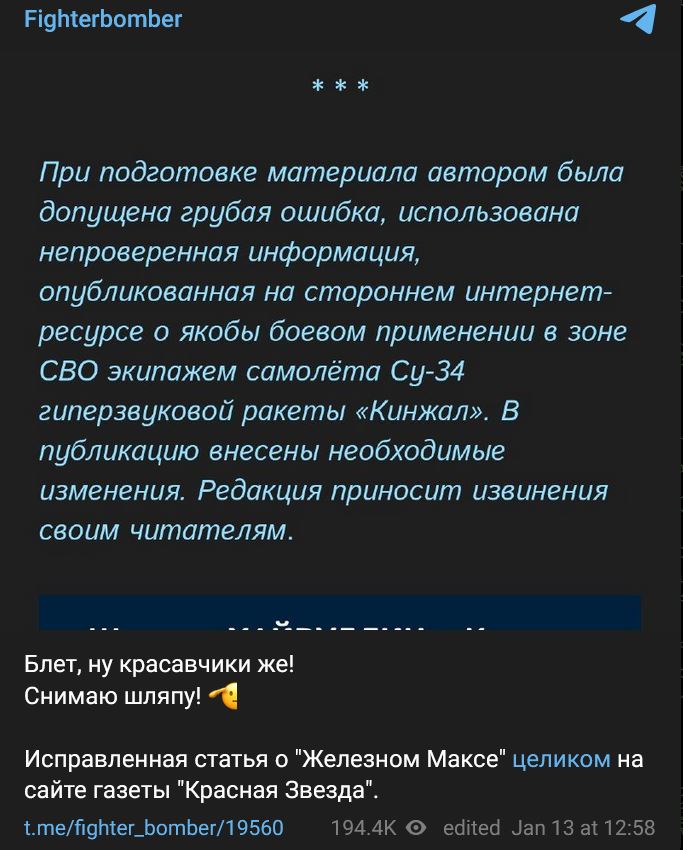This screenshot has height=850, width=683.
Task: Open the Fighterbomber channel name
Action: [103, 19]
